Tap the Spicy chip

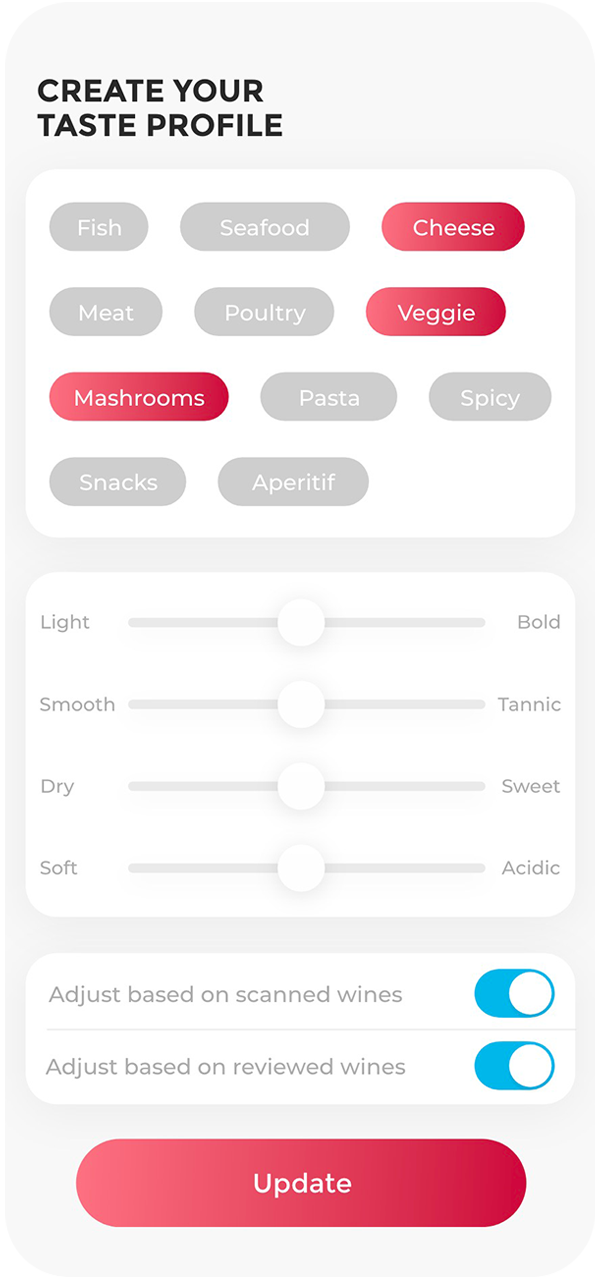(x=490, y=397)
